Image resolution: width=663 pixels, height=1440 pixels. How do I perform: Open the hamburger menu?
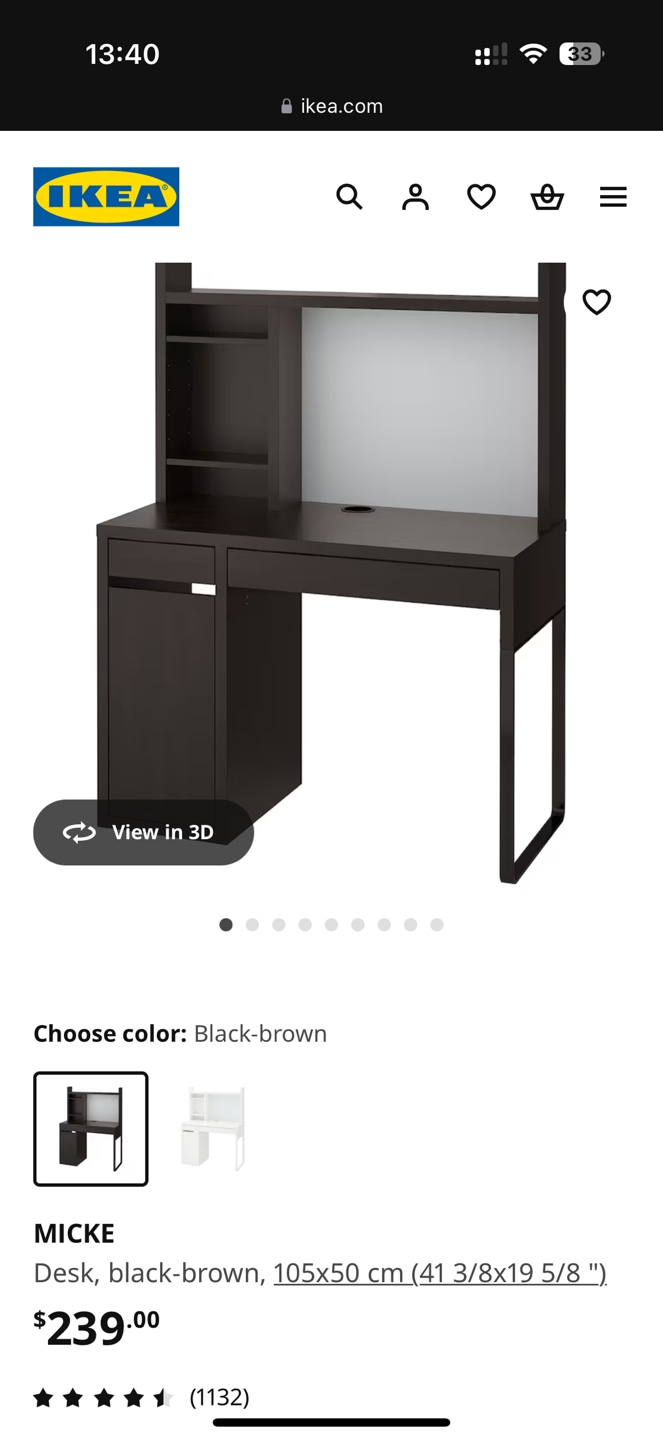pos(613,197)
